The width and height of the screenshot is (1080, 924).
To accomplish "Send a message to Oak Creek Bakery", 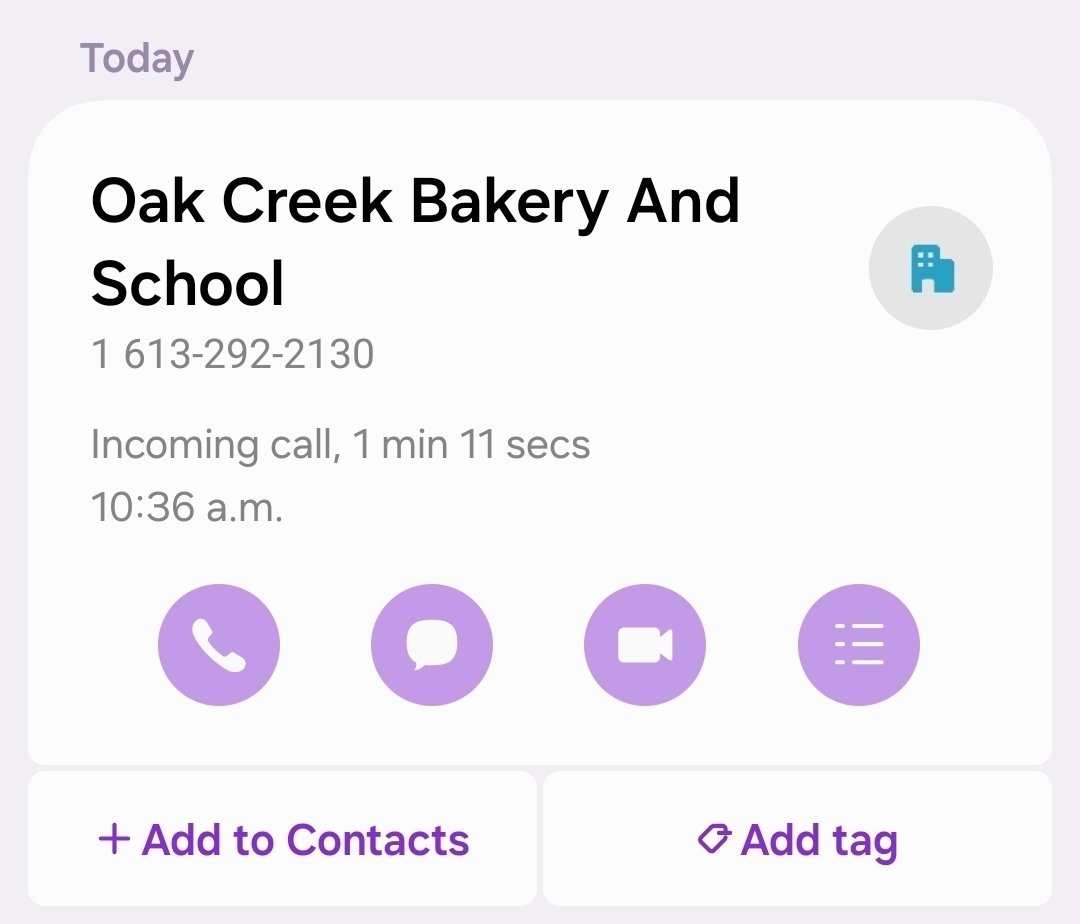I will (432, 645).
